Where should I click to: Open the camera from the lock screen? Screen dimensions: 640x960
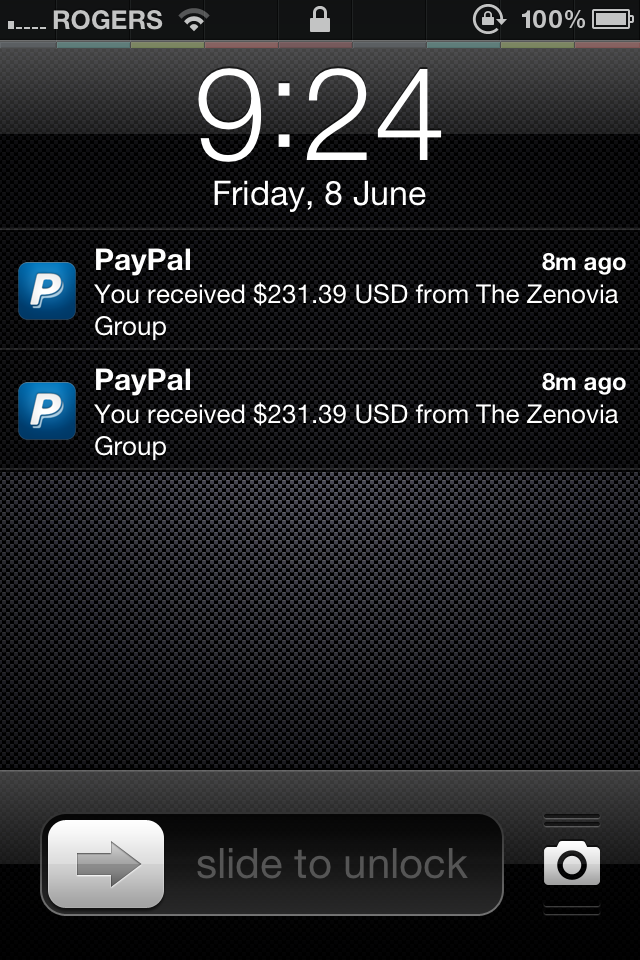click(x=572, y=864)
